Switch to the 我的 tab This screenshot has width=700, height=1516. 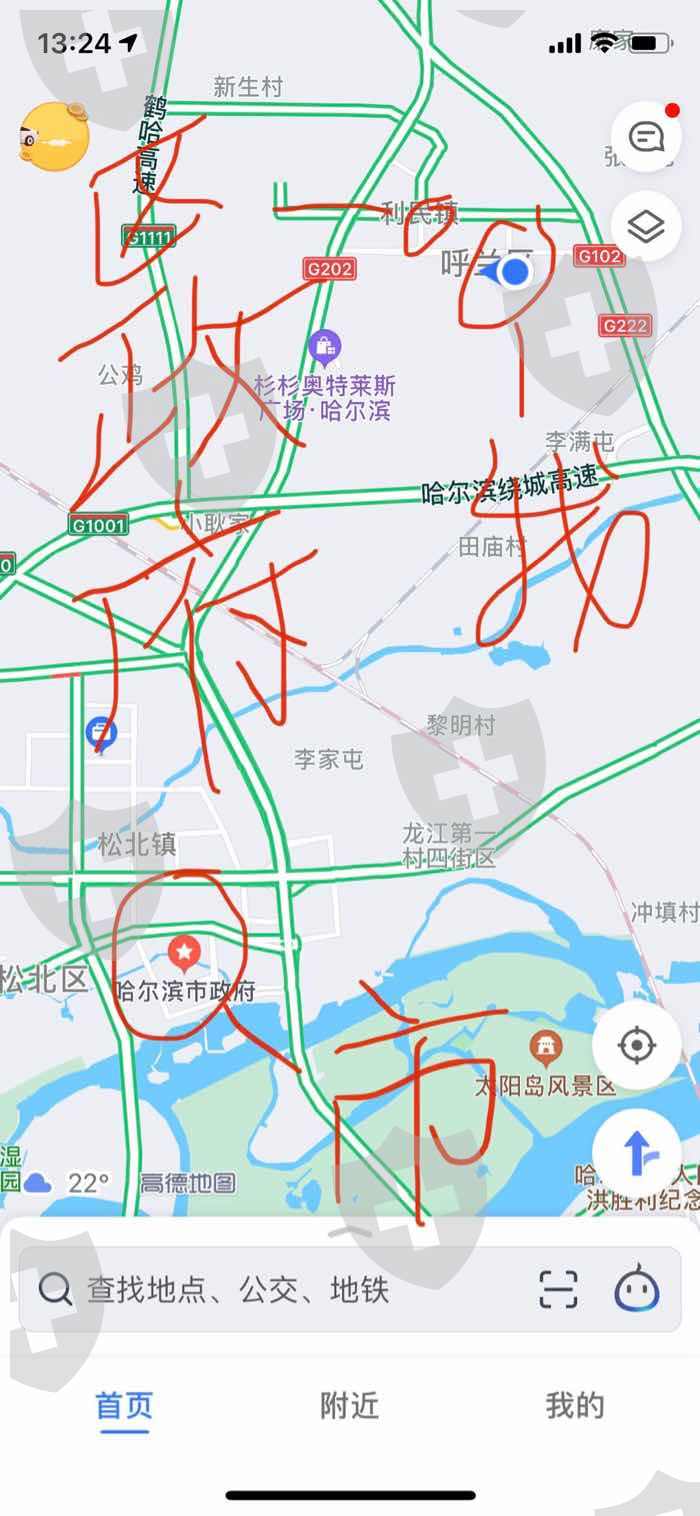pyautogui.click(x=575, y=1405)
